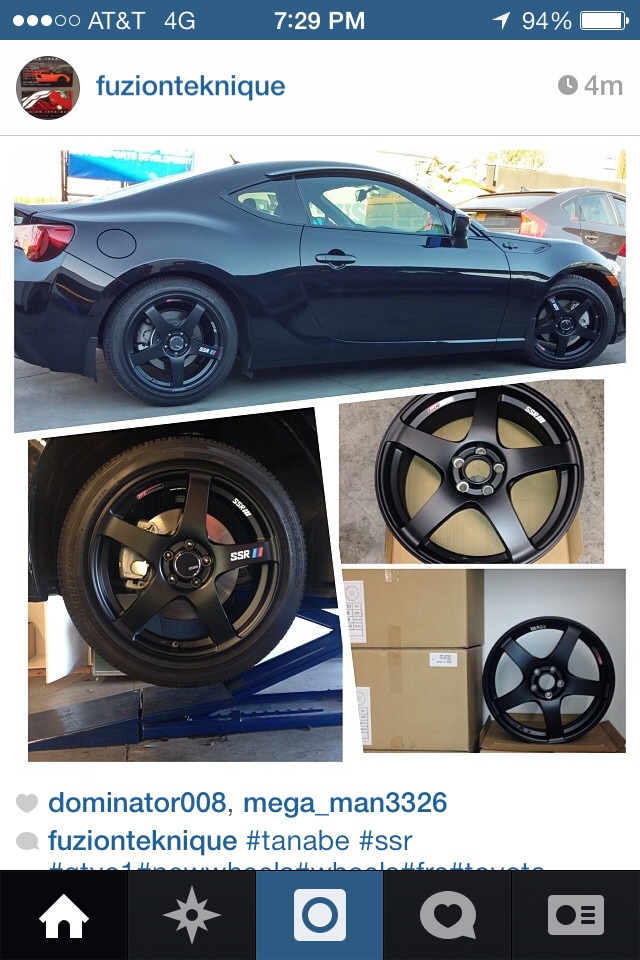Open the Profile tab
Viewport: 640px width, 960px height.
[575, 915]
